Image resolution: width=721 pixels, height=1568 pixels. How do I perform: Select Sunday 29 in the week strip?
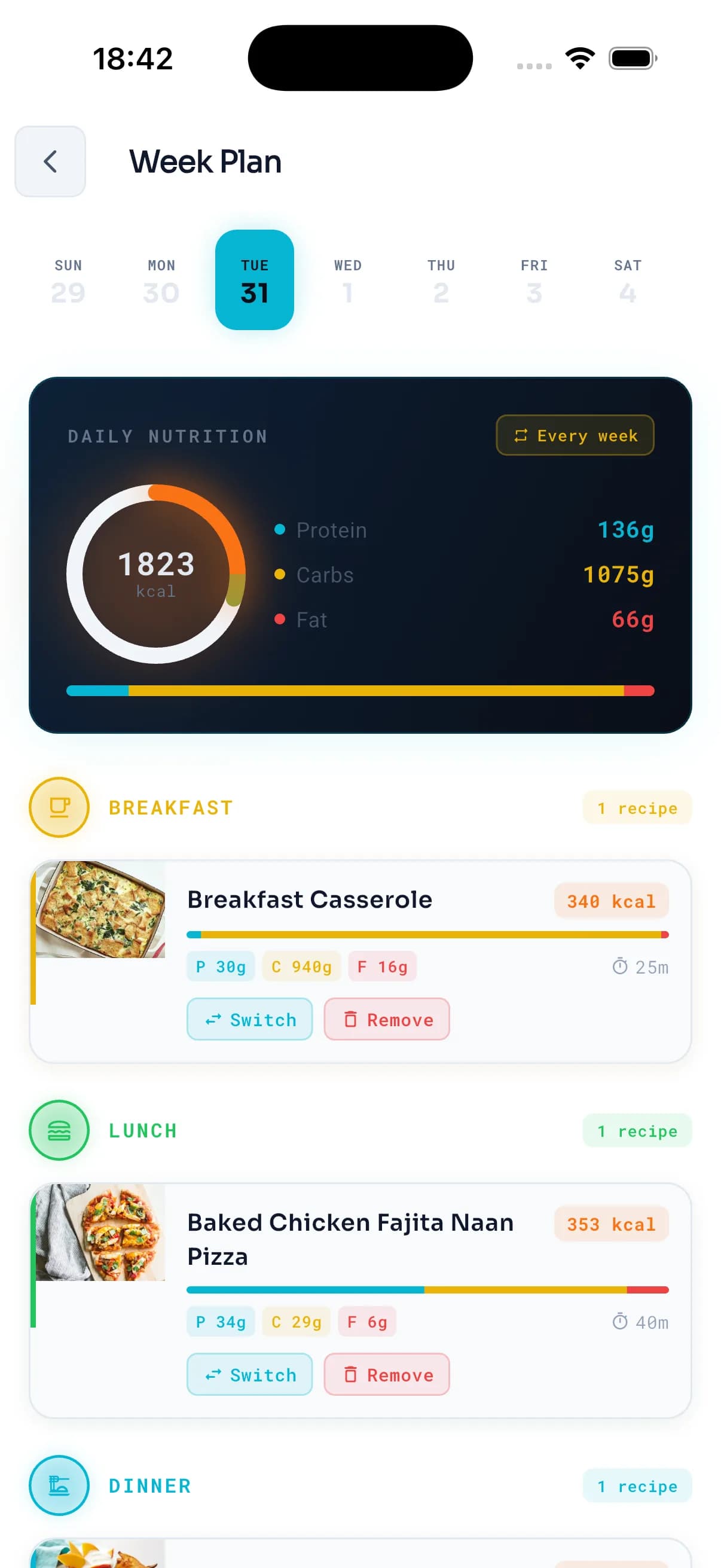[x=68, y=280]
